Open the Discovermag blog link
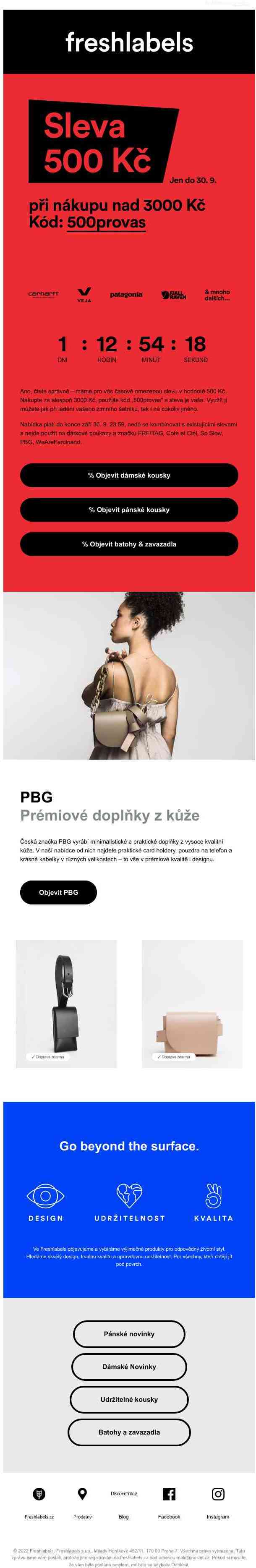The width and height of the screenshot is (256, 1568). point(123,1493)
